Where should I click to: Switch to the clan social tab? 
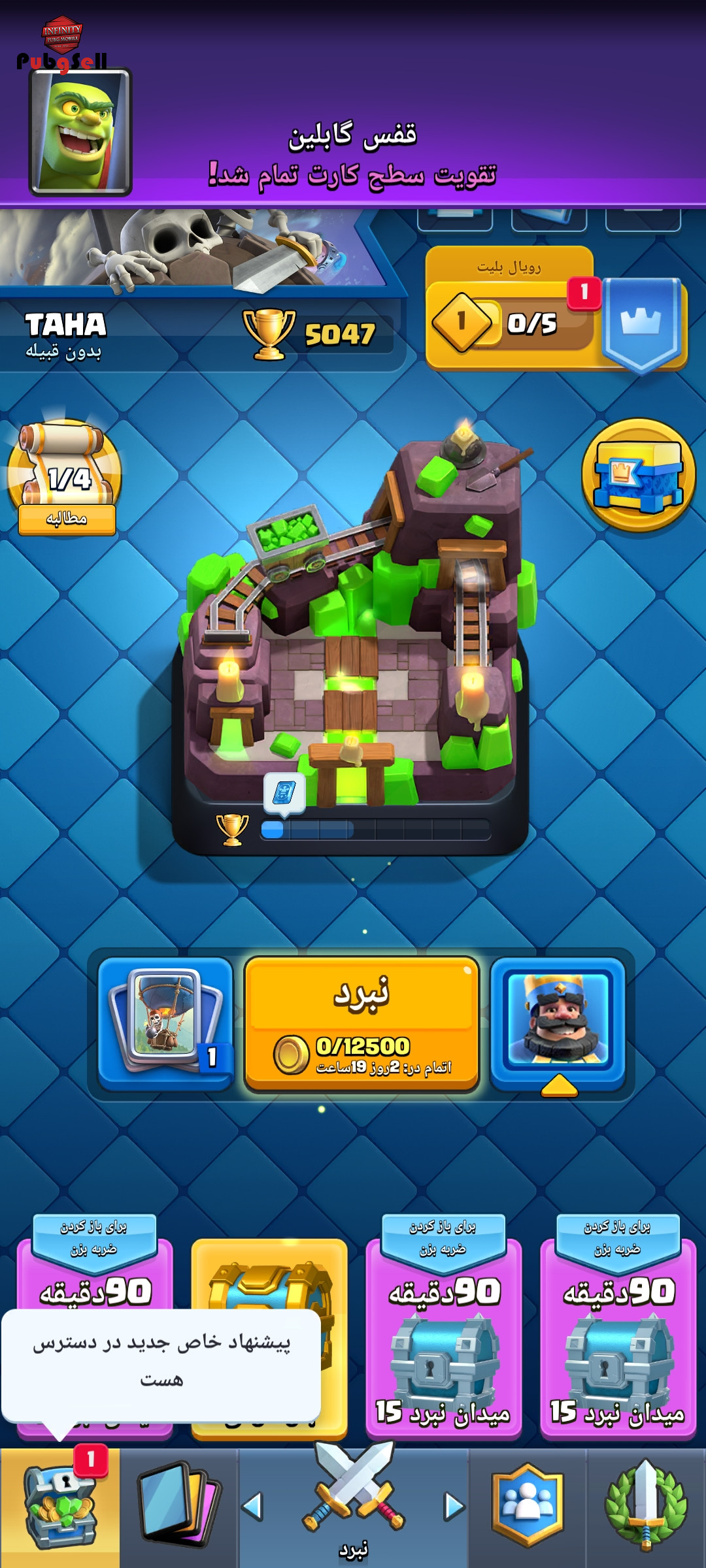point(528,1508)
